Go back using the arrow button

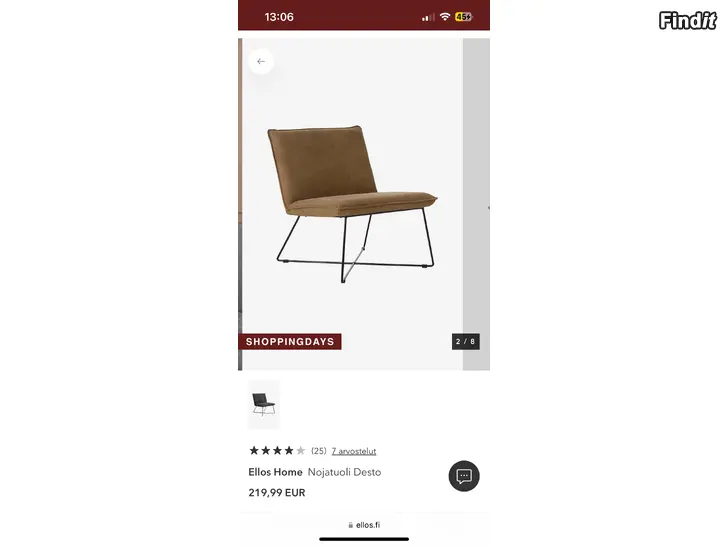pos(261,62)
